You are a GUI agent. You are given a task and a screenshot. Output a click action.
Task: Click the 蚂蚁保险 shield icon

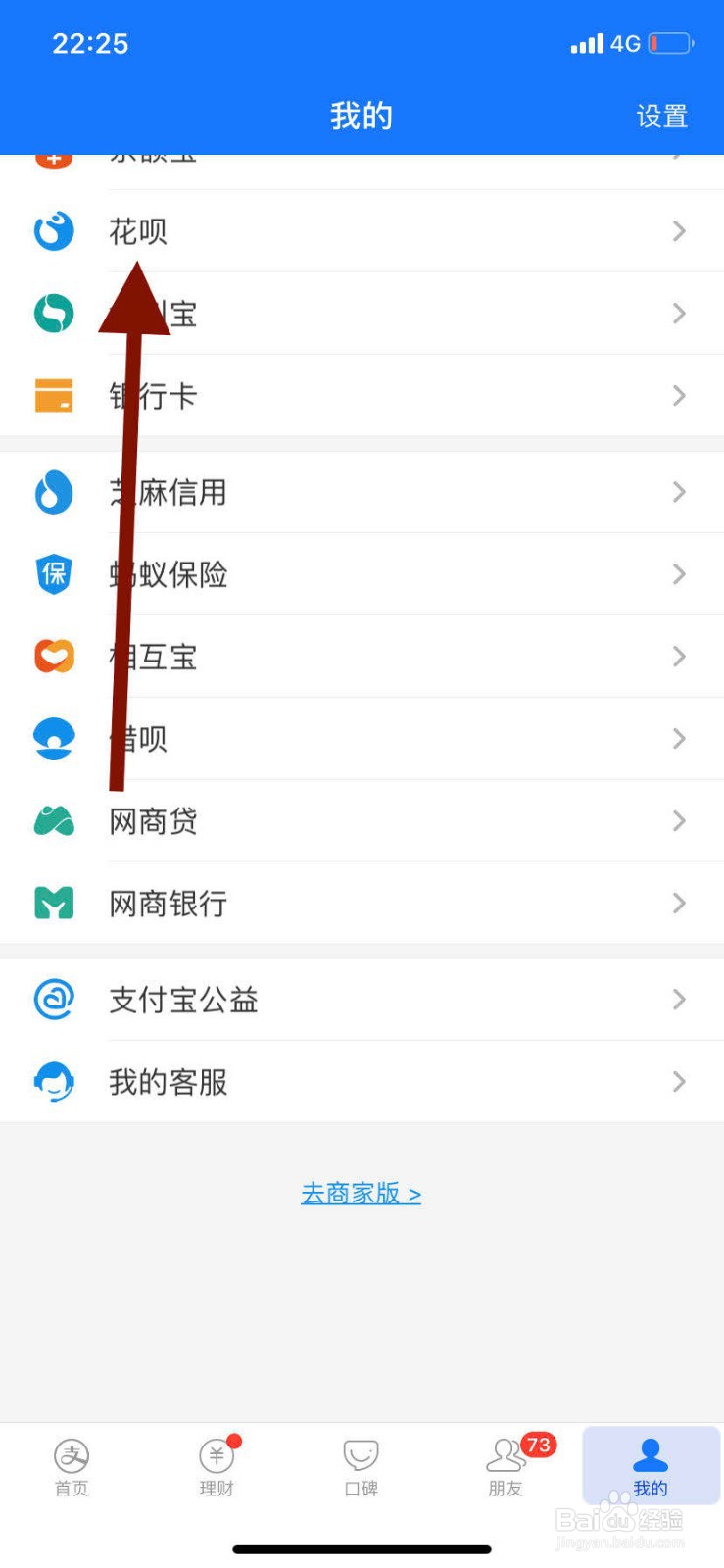[x=54, y=575]
